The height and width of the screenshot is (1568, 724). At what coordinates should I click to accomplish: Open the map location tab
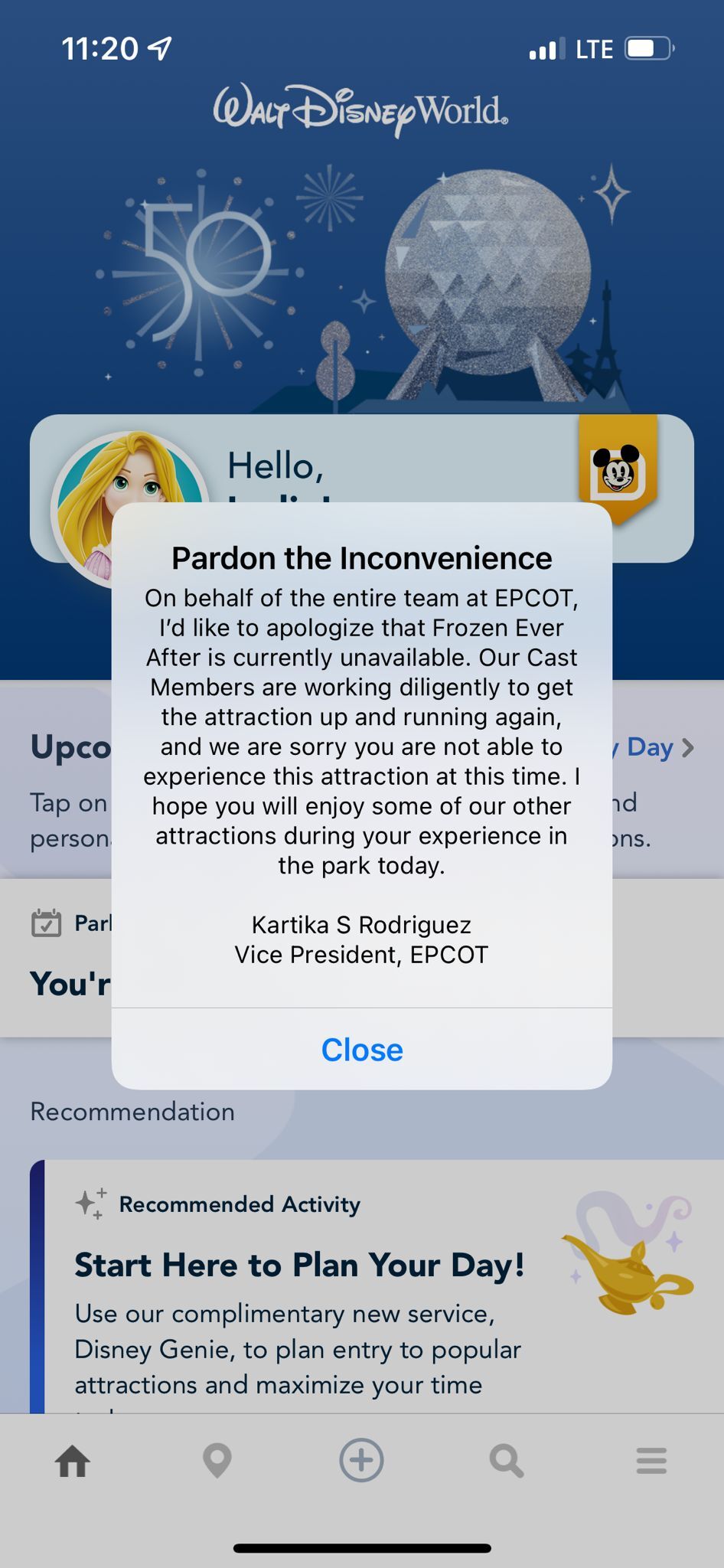[x=217, y=1461]
